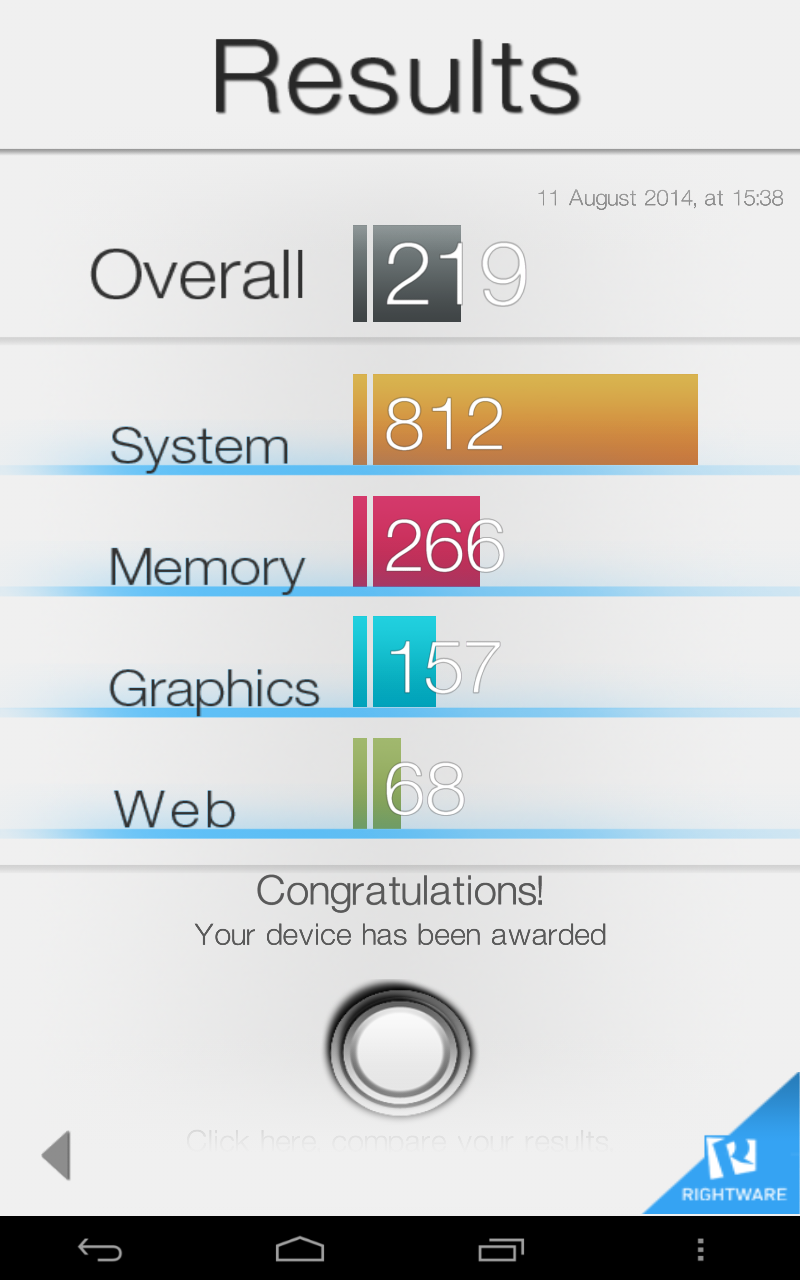Open System score details
This screenshot has width=800, height=1280.
point(400,421)
